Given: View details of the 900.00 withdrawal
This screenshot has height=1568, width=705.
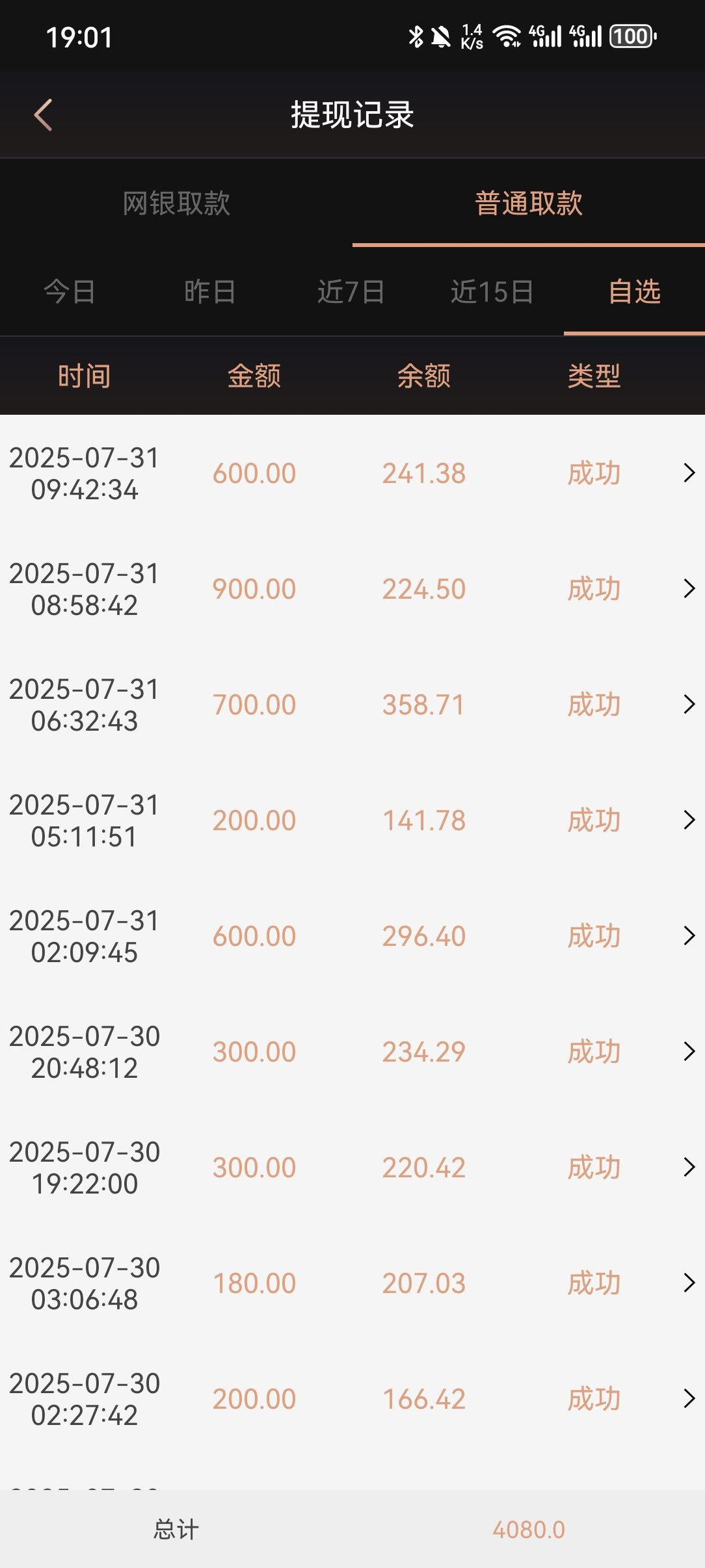Looking at the screenshot, I should tap(352, 589).
